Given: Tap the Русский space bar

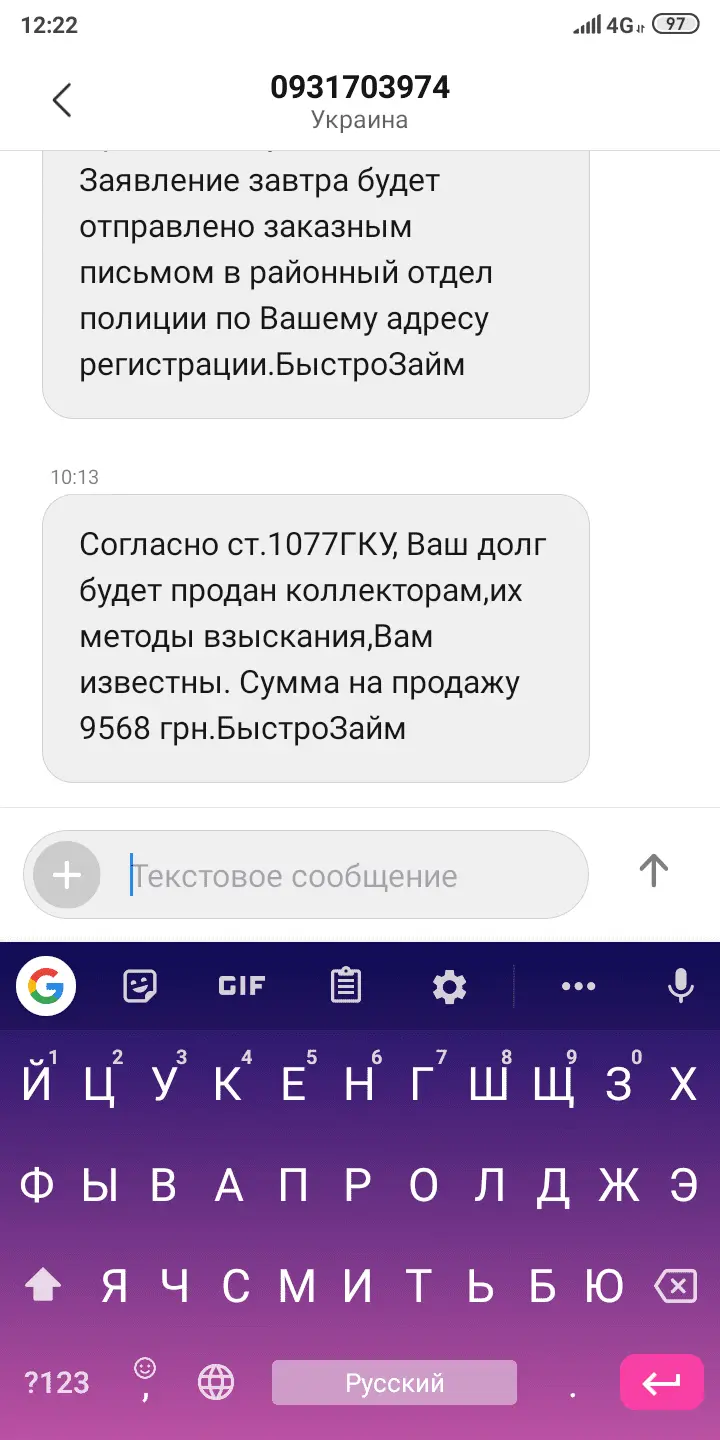Looking at the screenshot, I should [394, 1383].
